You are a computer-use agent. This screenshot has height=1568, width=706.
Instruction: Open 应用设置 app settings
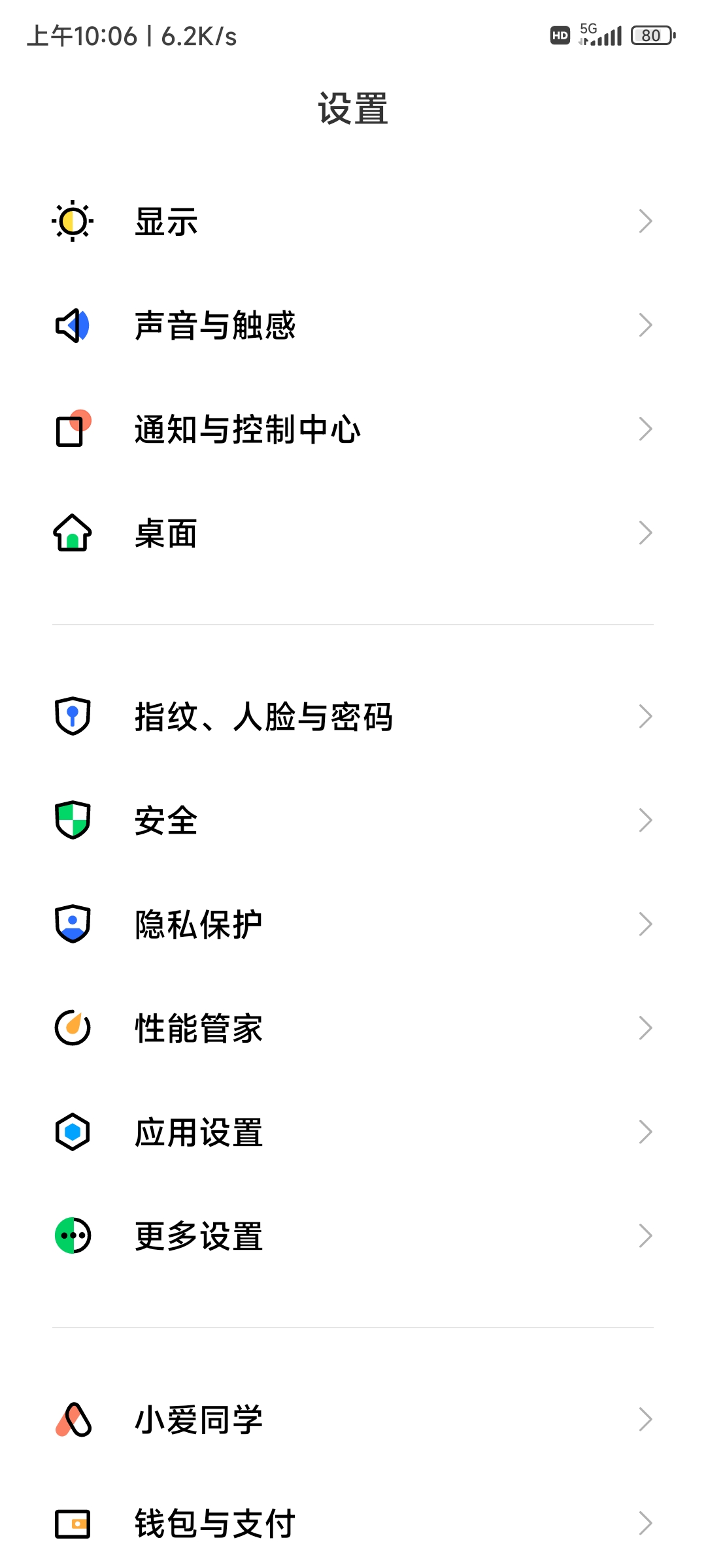353,1132
